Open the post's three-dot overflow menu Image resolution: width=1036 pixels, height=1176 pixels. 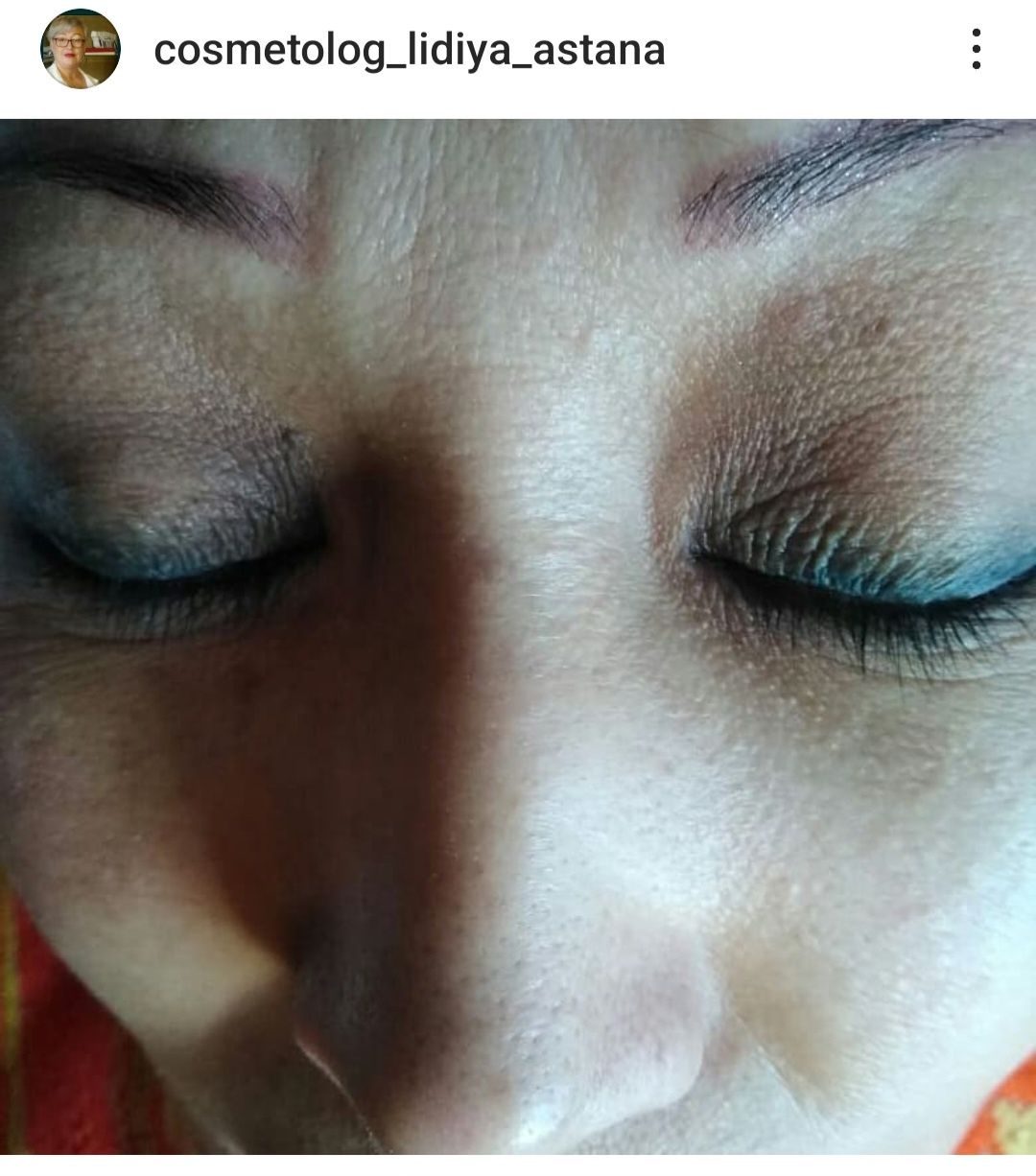[976, 49]
